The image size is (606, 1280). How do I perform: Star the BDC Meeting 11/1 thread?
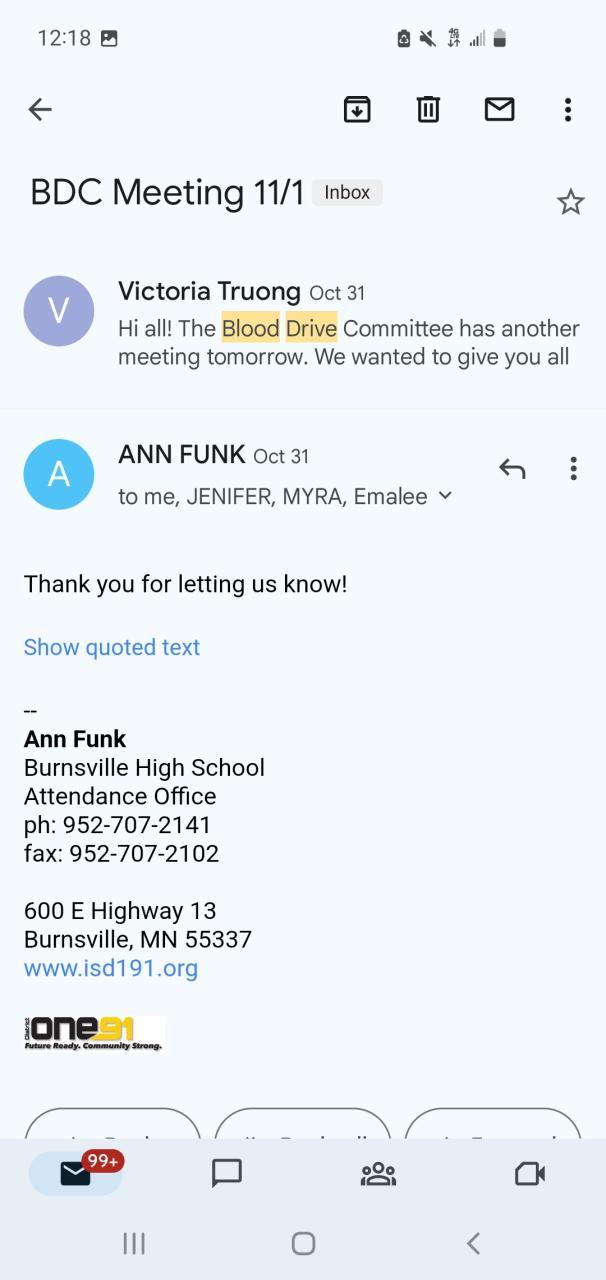click(570, 202)
